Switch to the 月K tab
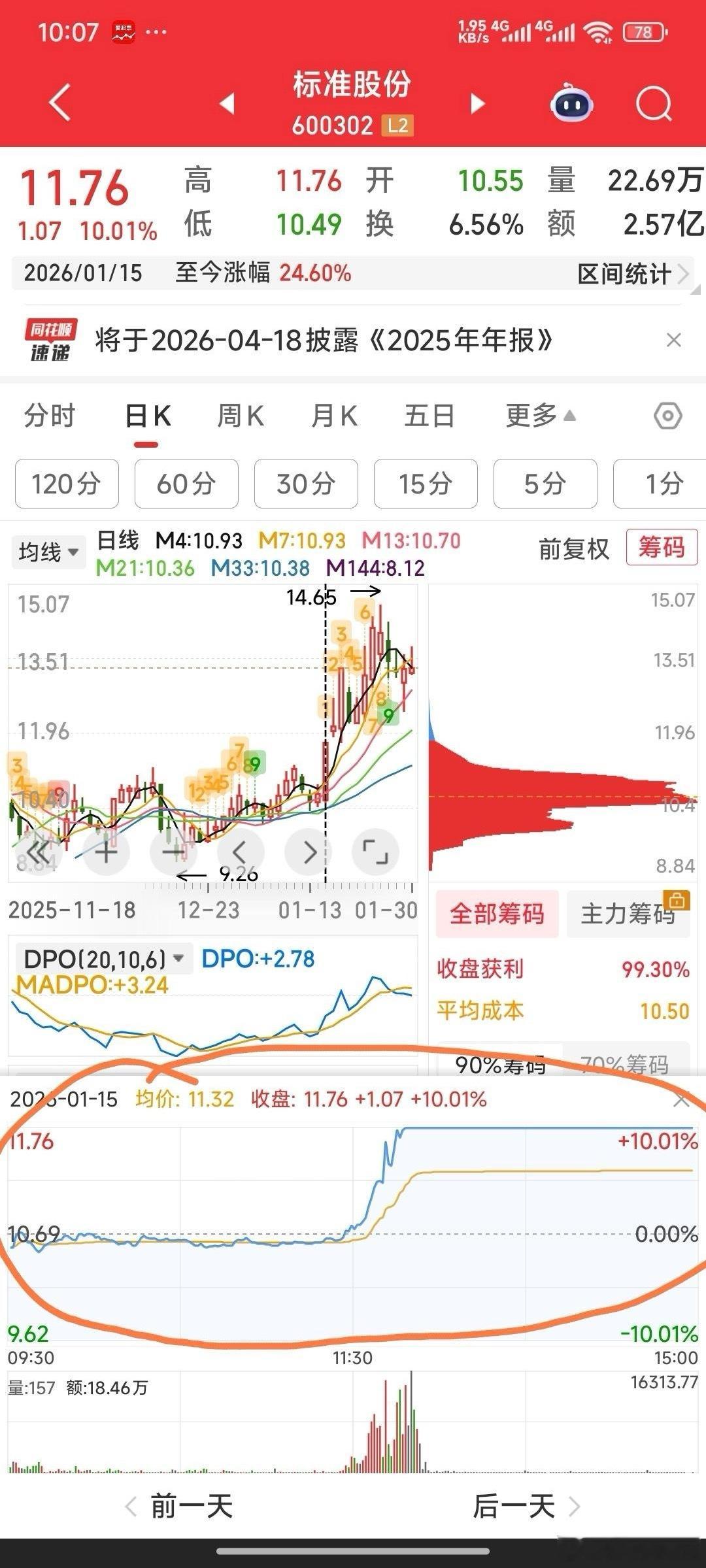706x1568 pixels. pos(334,416)
